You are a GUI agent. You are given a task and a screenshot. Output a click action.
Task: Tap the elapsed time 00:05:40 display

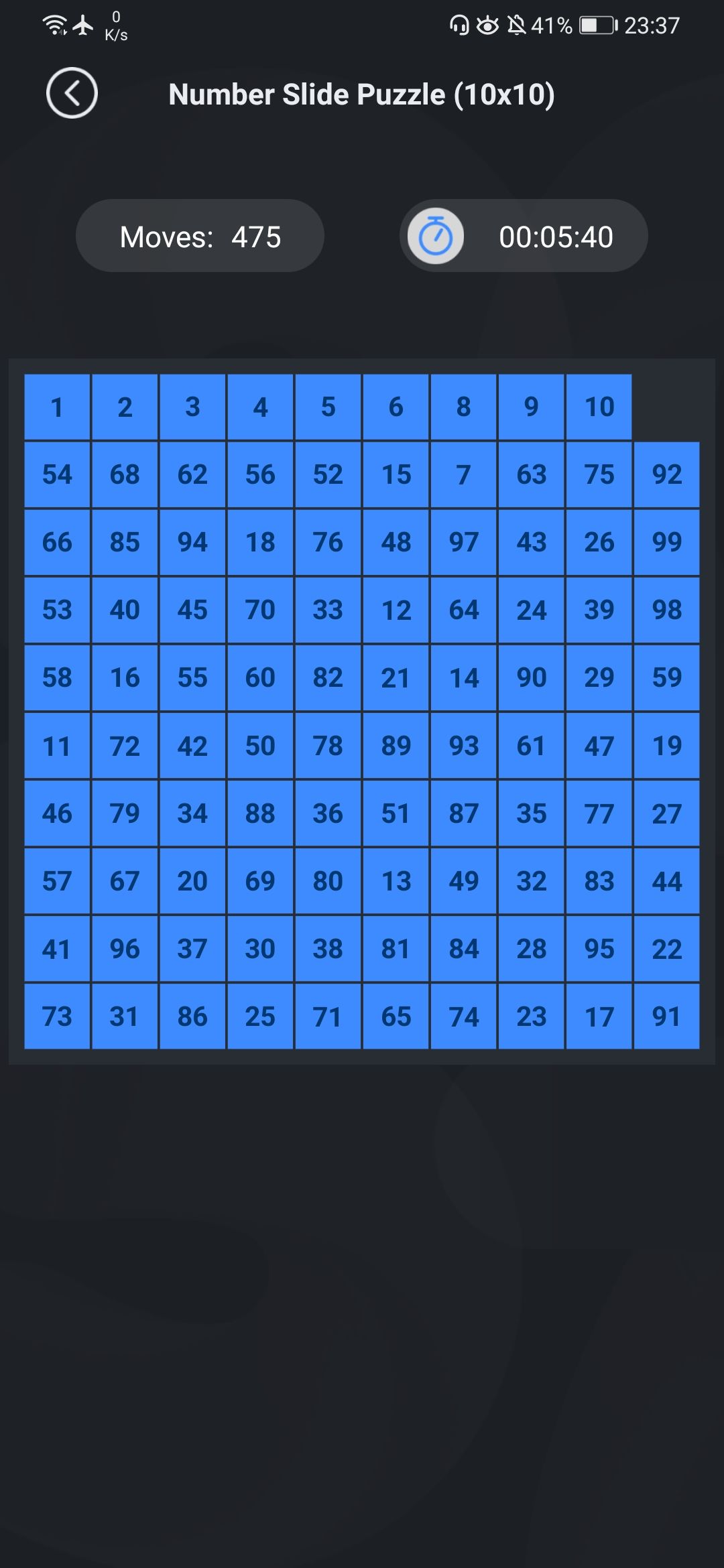click(556, 235)
